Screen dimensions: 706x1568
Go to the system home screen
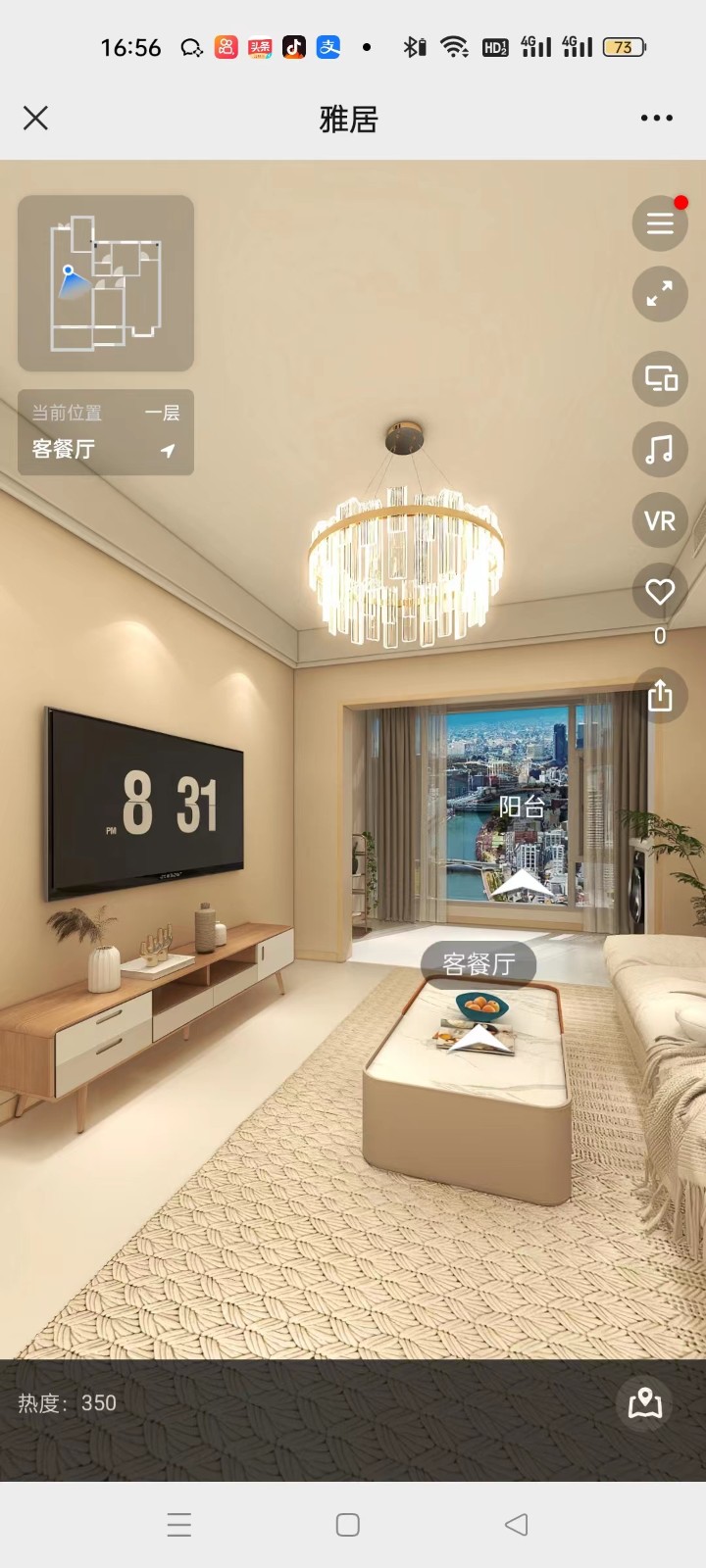pos(348,1524)
